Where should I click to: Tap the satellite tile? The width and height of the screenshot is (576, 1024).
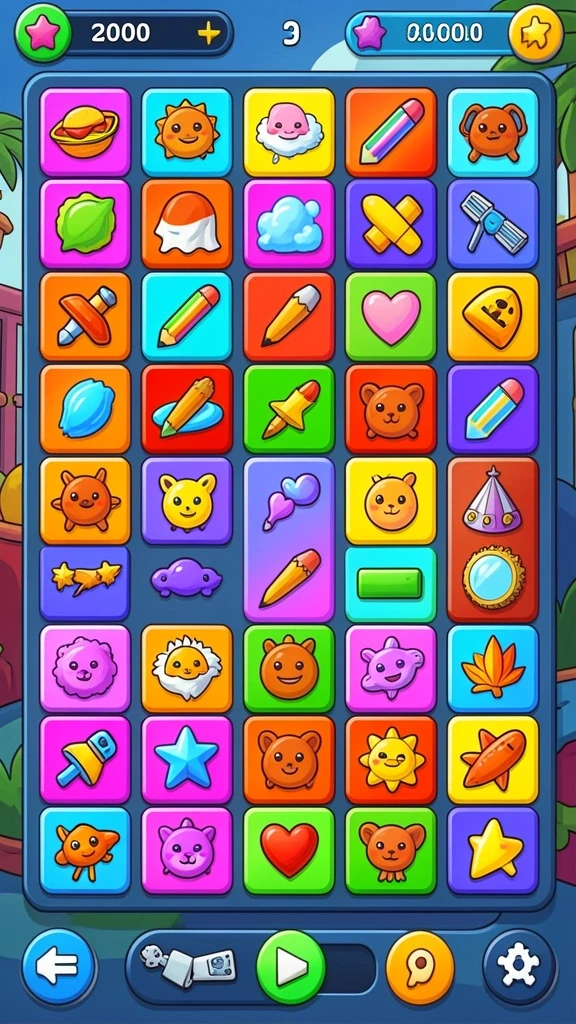(x=493, y=224)
